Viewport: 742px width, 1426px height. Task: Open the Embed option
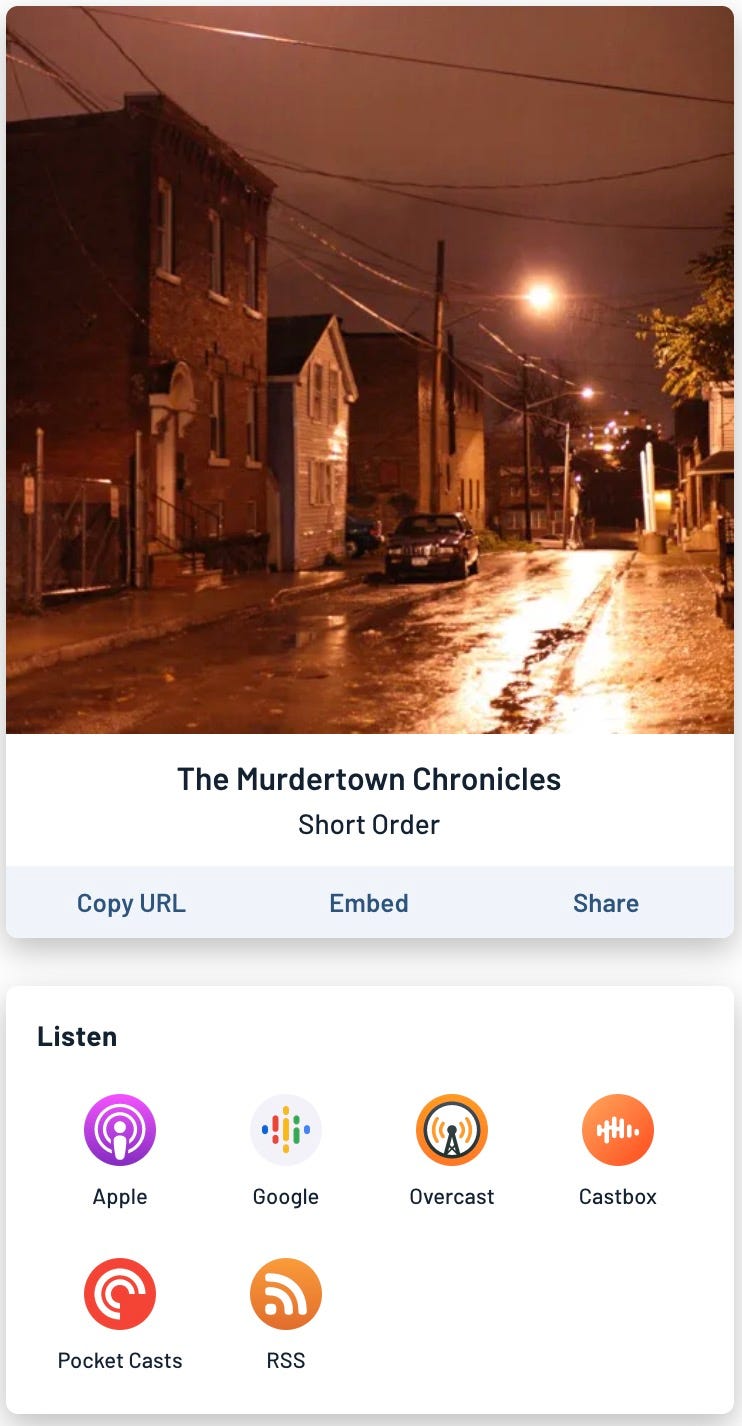point(369,903)
